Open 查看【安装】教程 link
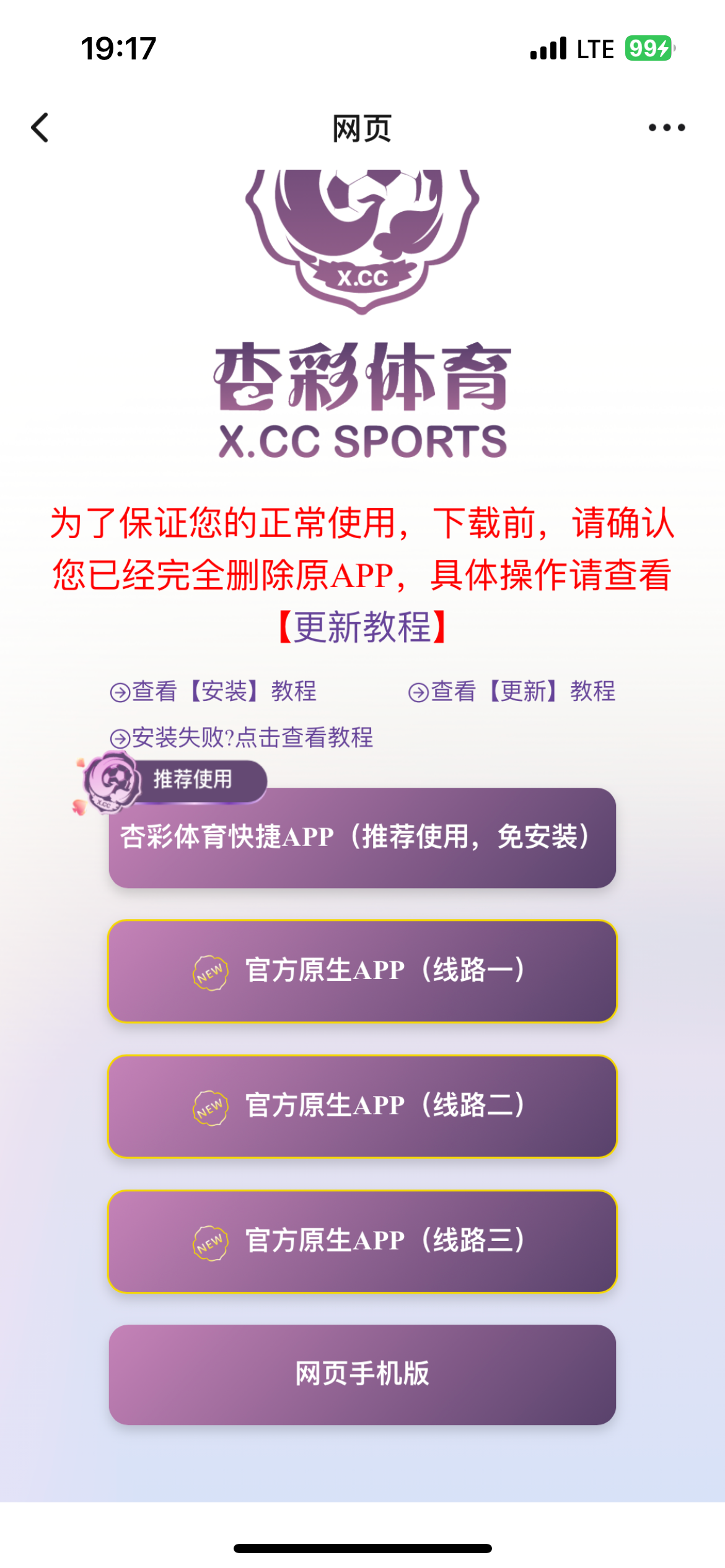725x1568 pixels. tap(214, 691)
